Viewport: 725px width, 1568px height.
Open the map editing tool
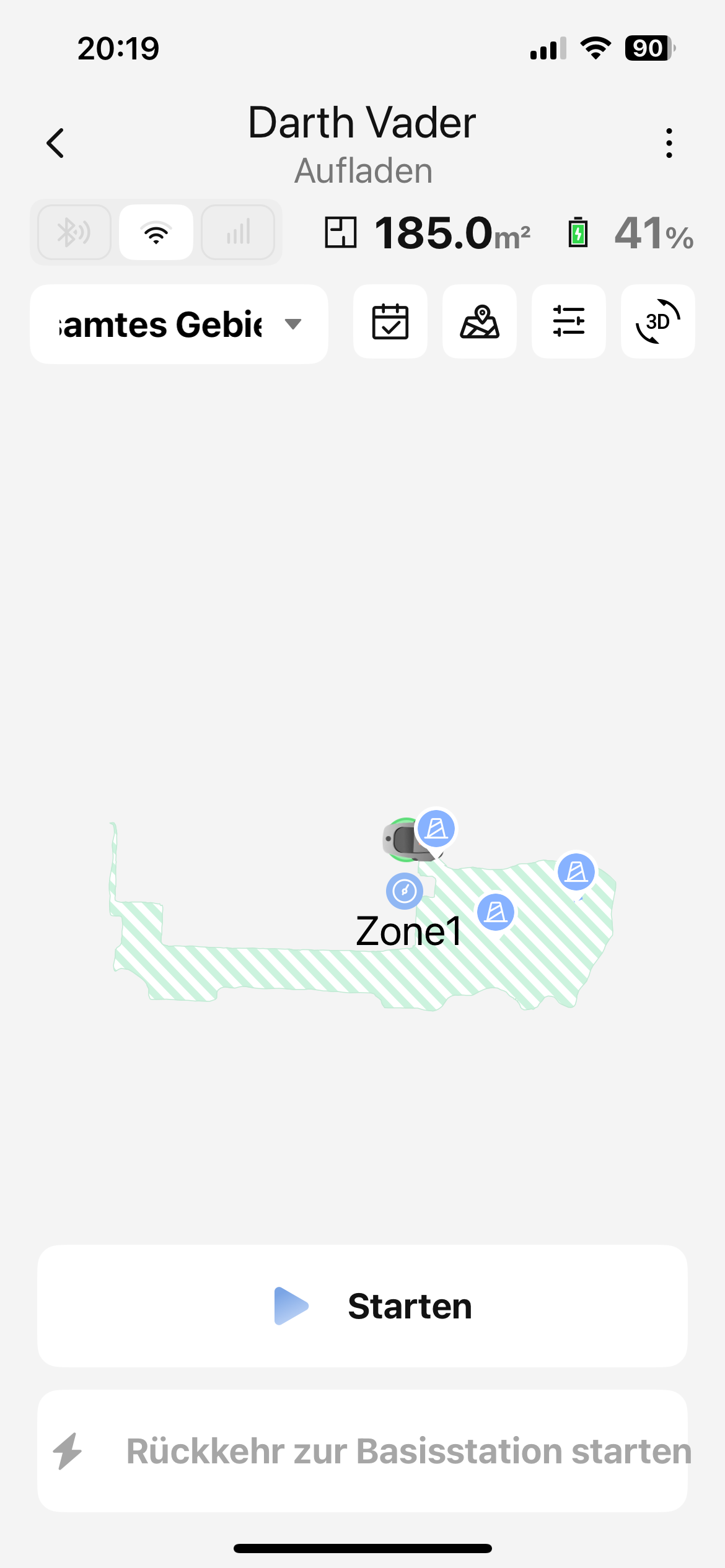pyautogui.click(x=479, y=321)
